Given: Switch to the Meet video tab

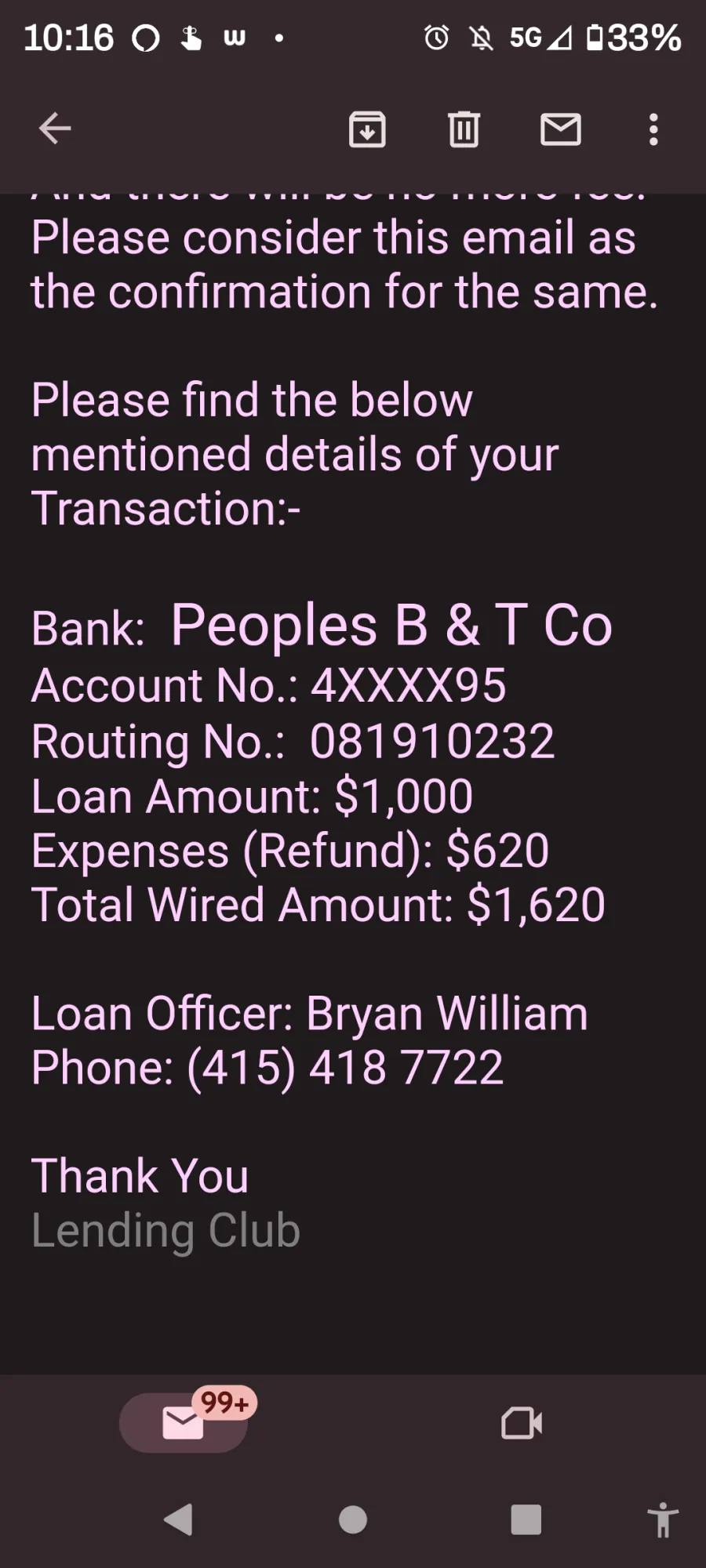Looking at the screenshot, I should tap(522, 1423).
